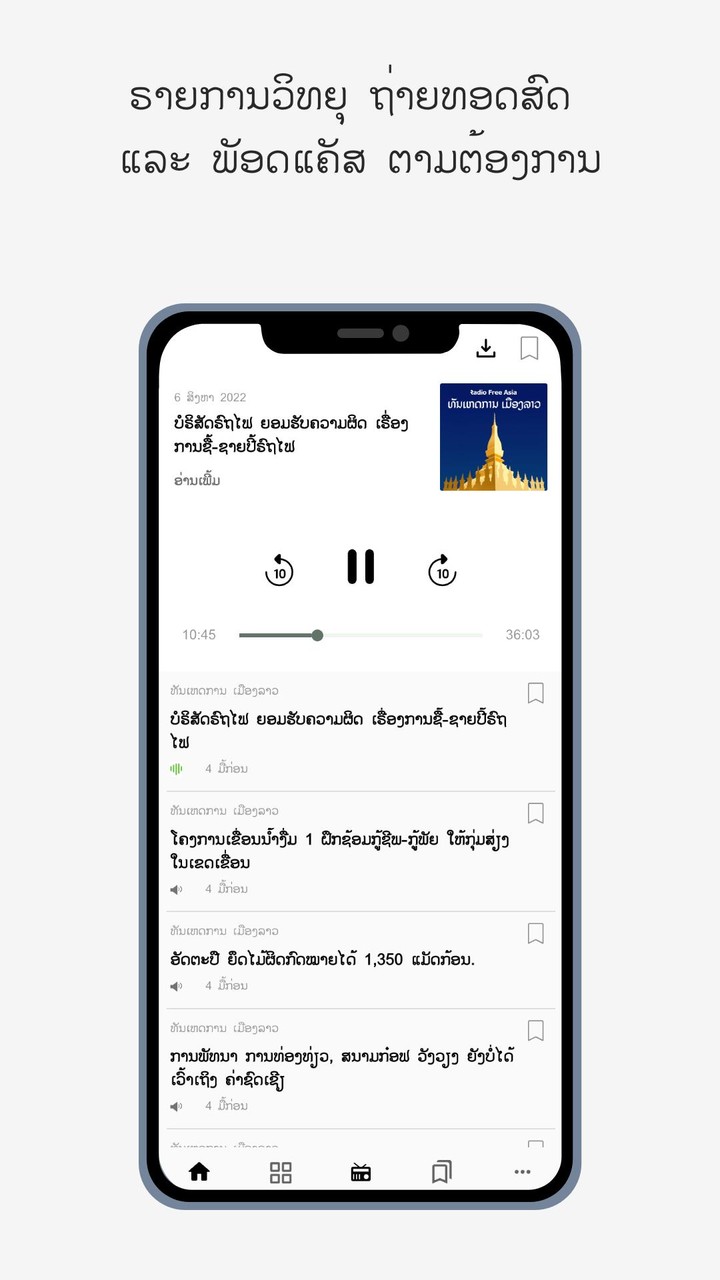This screenshot has height=1280, width=720.
Task: Open the categories grid section
Action: pyautogui.click(x=280, y=1172)
